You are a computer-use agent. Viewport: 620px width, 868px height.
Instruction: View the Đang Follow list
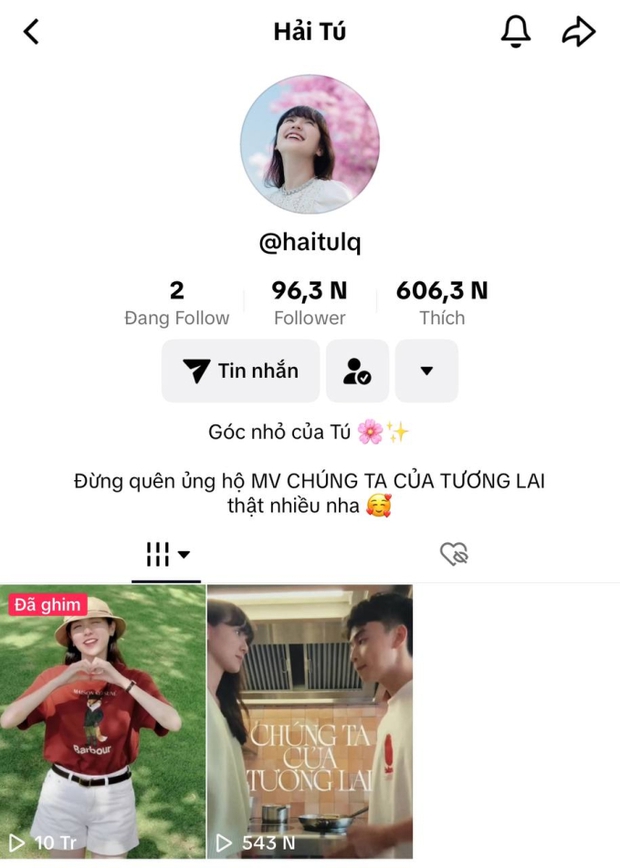(177, 303)
